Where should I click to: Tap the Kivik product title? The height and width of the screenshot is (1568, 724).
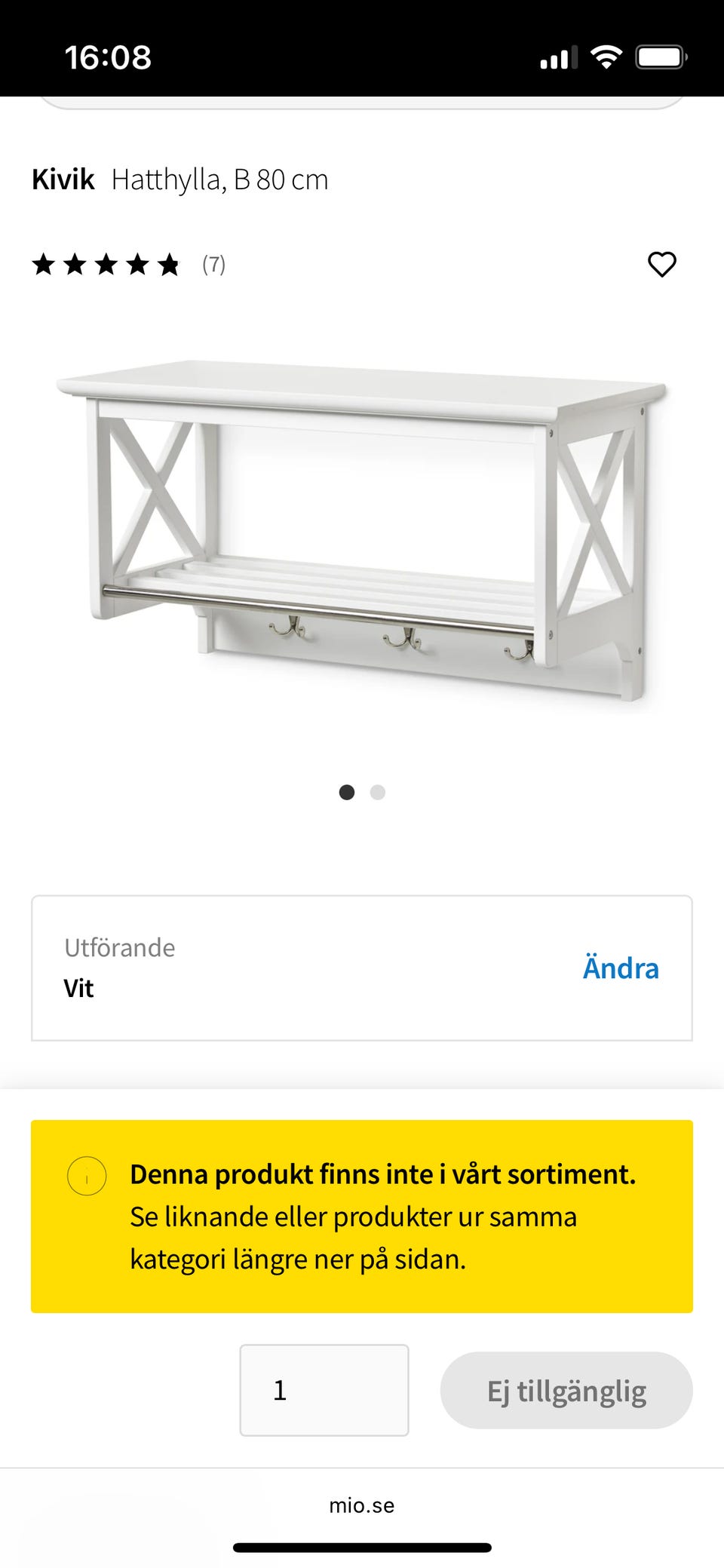63,179
